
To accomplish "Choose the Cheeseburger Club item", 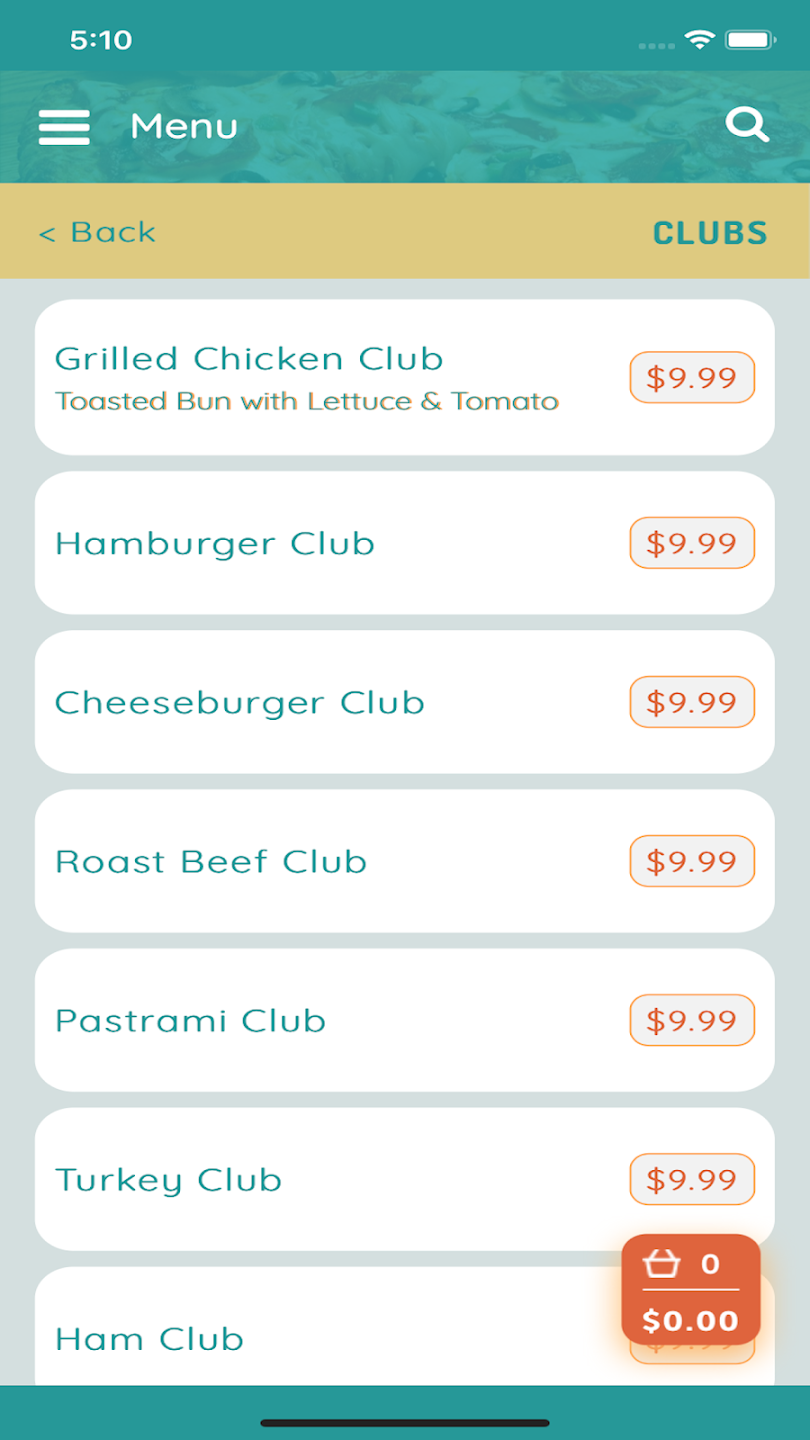I will click(404, 702).
